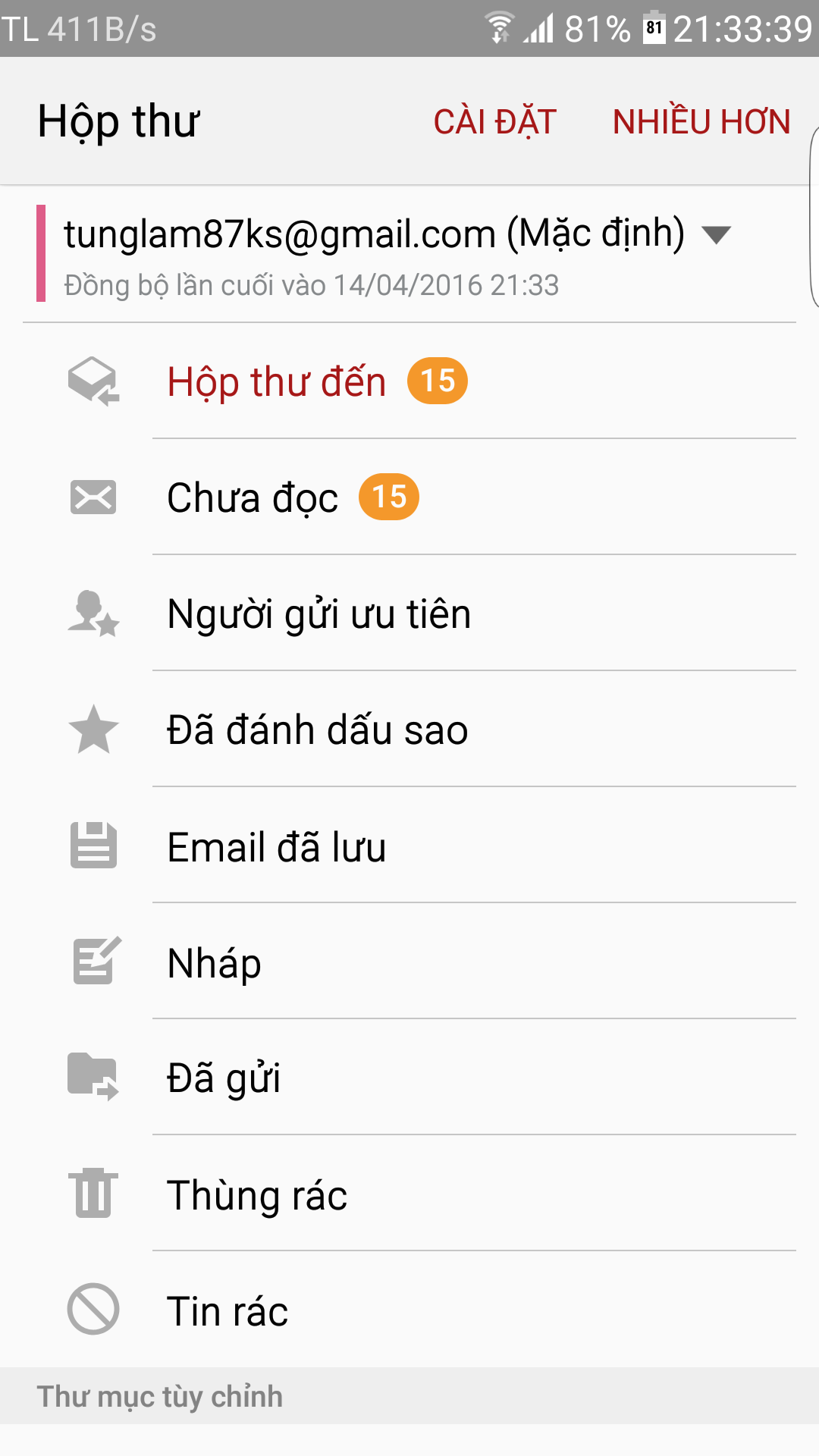Viewport: 819px width, 1456px height.
Task: Open Người gửi ưu tiên folder
Action: [409, 613]
